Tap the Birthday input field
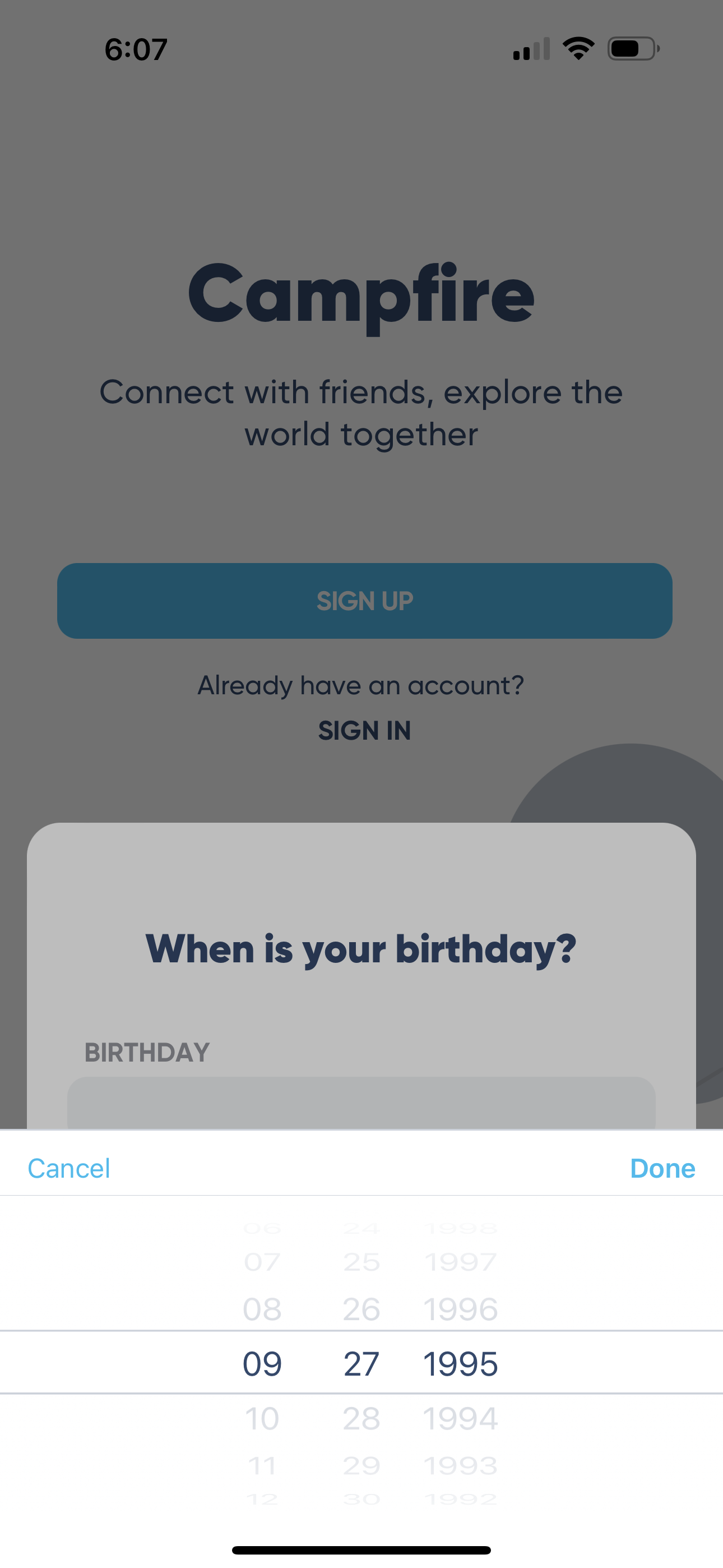Viewport: 723px width, 1568px height. (361, 1103)
